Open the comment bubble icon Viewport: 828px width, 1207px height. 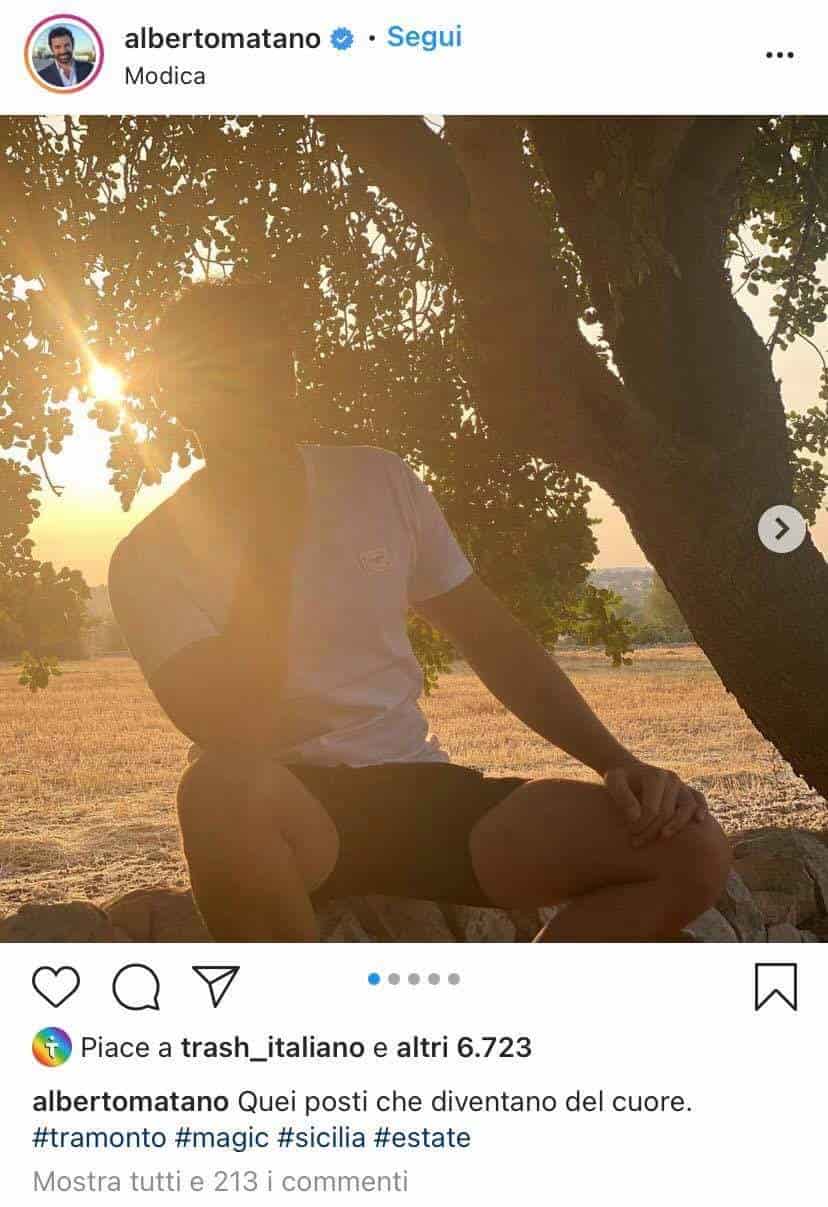(136, 987)
